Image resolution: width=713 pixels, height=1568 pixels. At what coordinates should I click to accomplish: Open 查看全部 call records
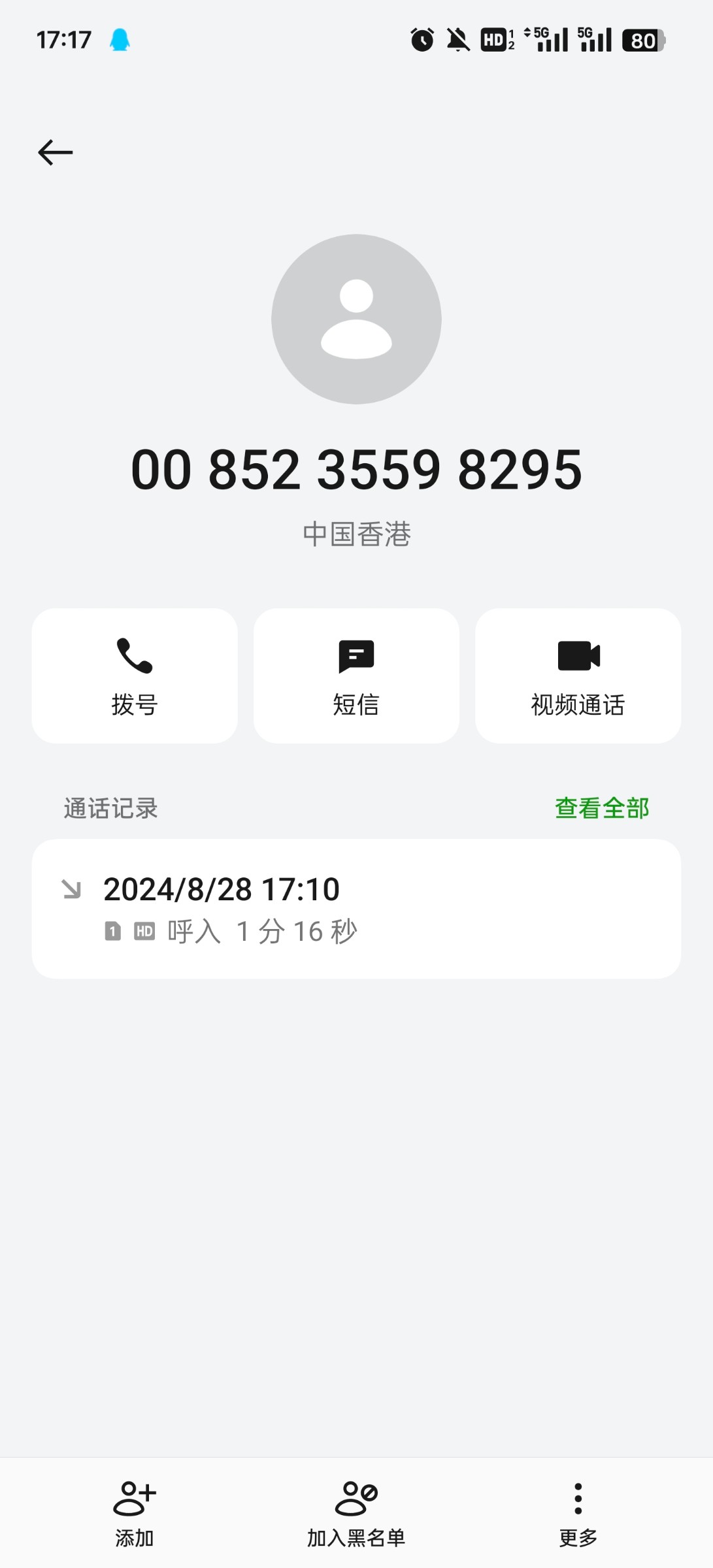coord(602,808)
